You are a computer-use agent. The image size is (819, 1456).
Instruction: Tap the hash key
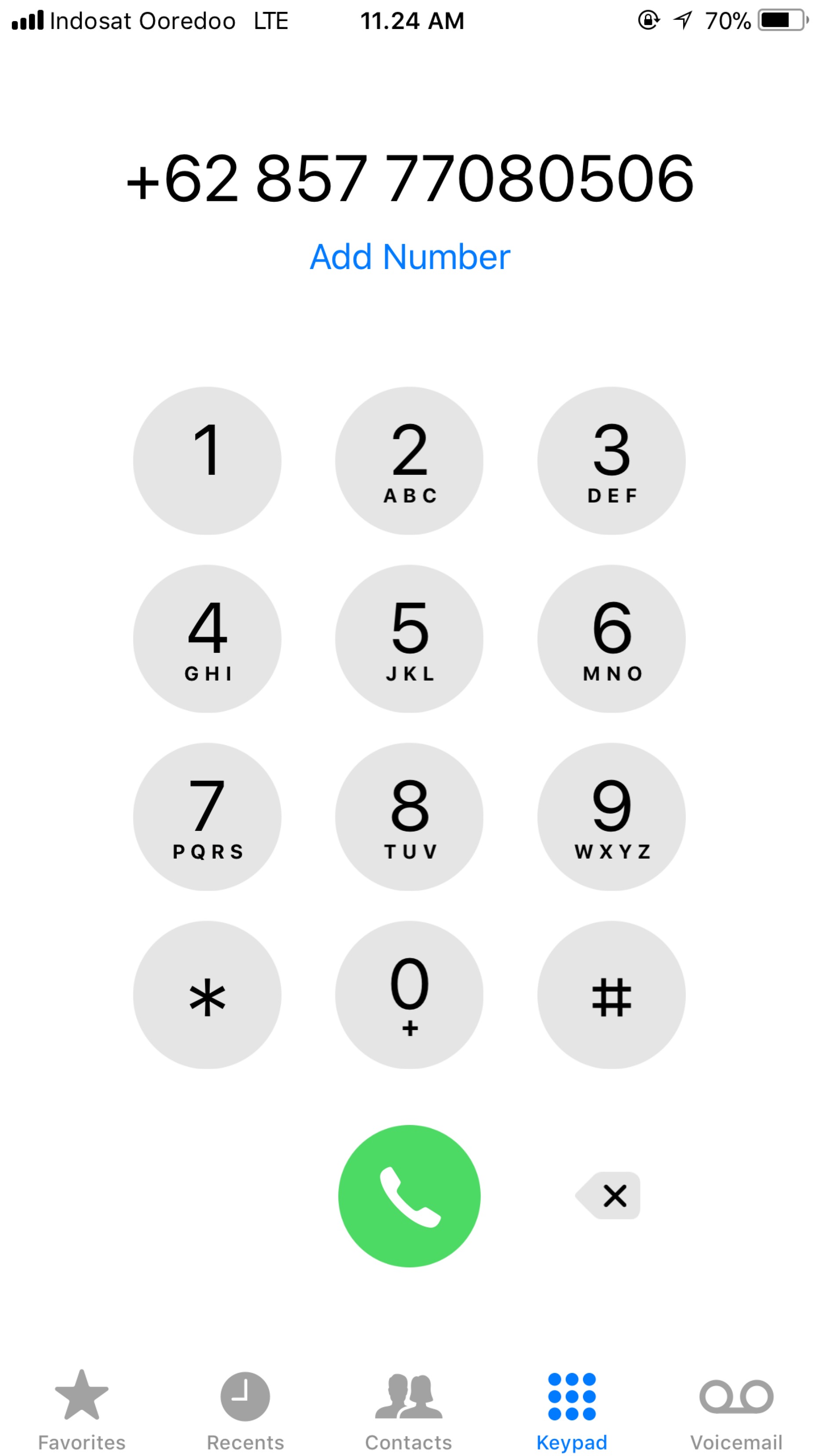tap(611, 995)
